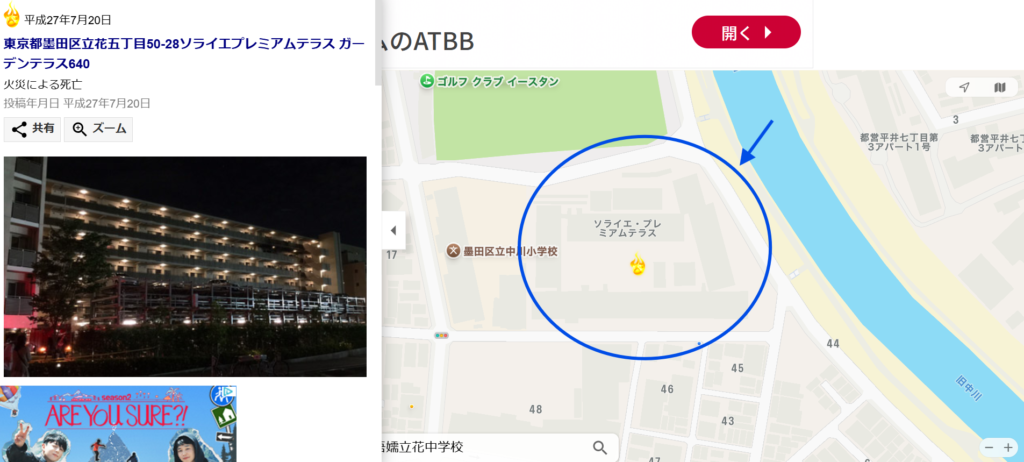The width and height of the screenshot is (1024, 462).
Task: Zoom in the map with the plus button
Action: (1008, 447)
